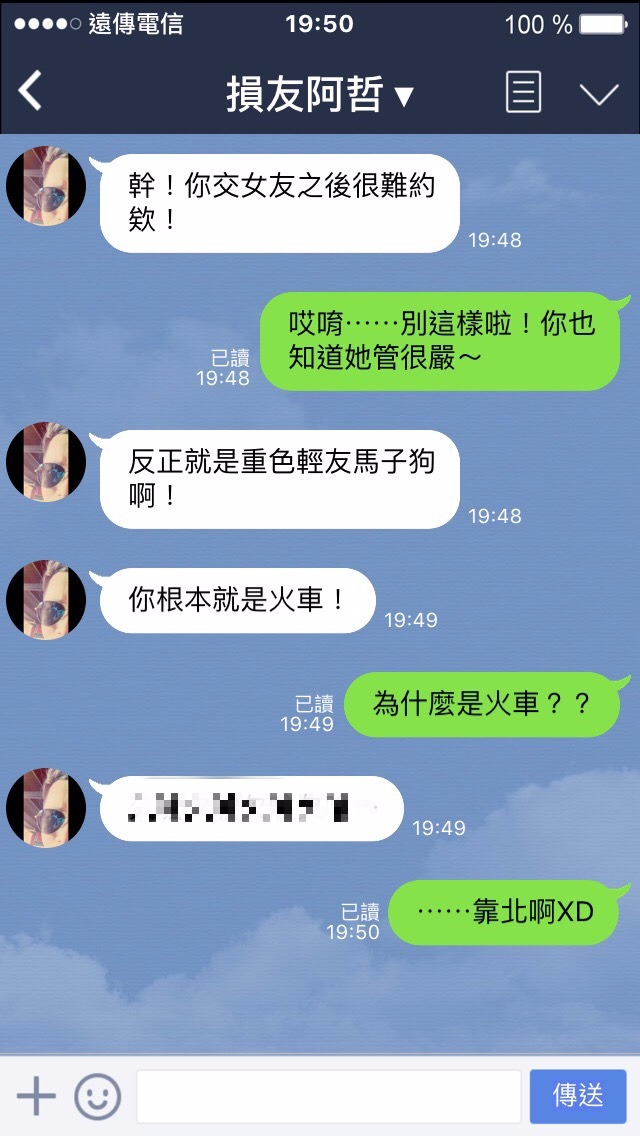Expand the 損友阿哲 chat title dropdown
Image resolution: width=640 pixels, height=1136 pixels.
click(320, 95)
